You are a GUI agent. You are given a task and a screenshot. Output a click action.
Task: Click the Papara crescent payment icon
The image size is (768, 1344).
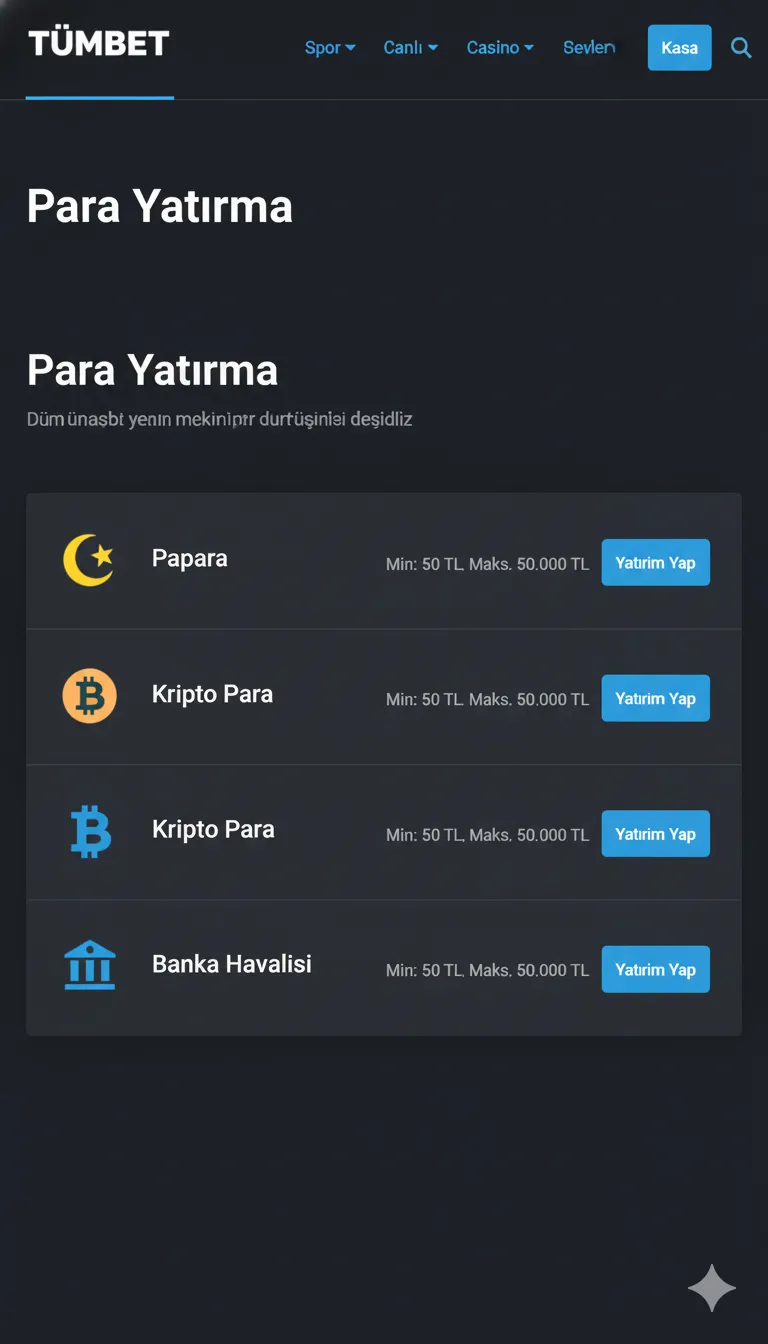pyautogui.click(x=89, y=558)
